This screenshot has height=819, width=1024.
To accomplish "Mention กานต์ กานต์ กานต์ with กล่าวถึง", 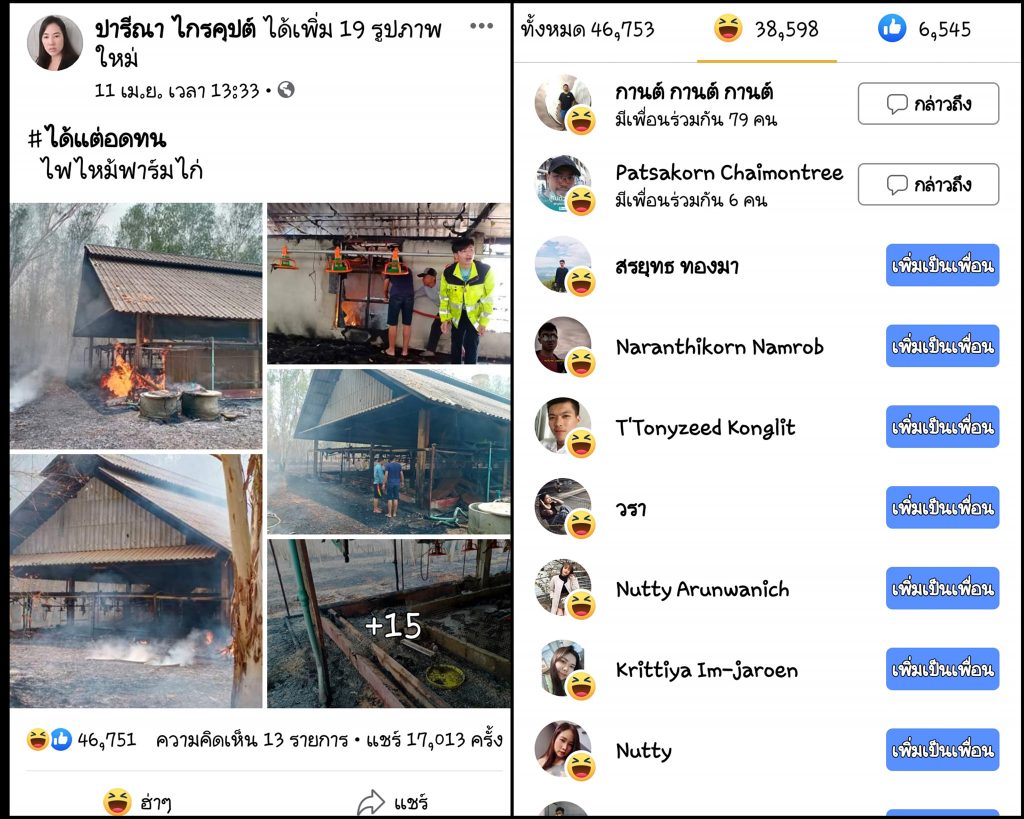I will 928,104.
